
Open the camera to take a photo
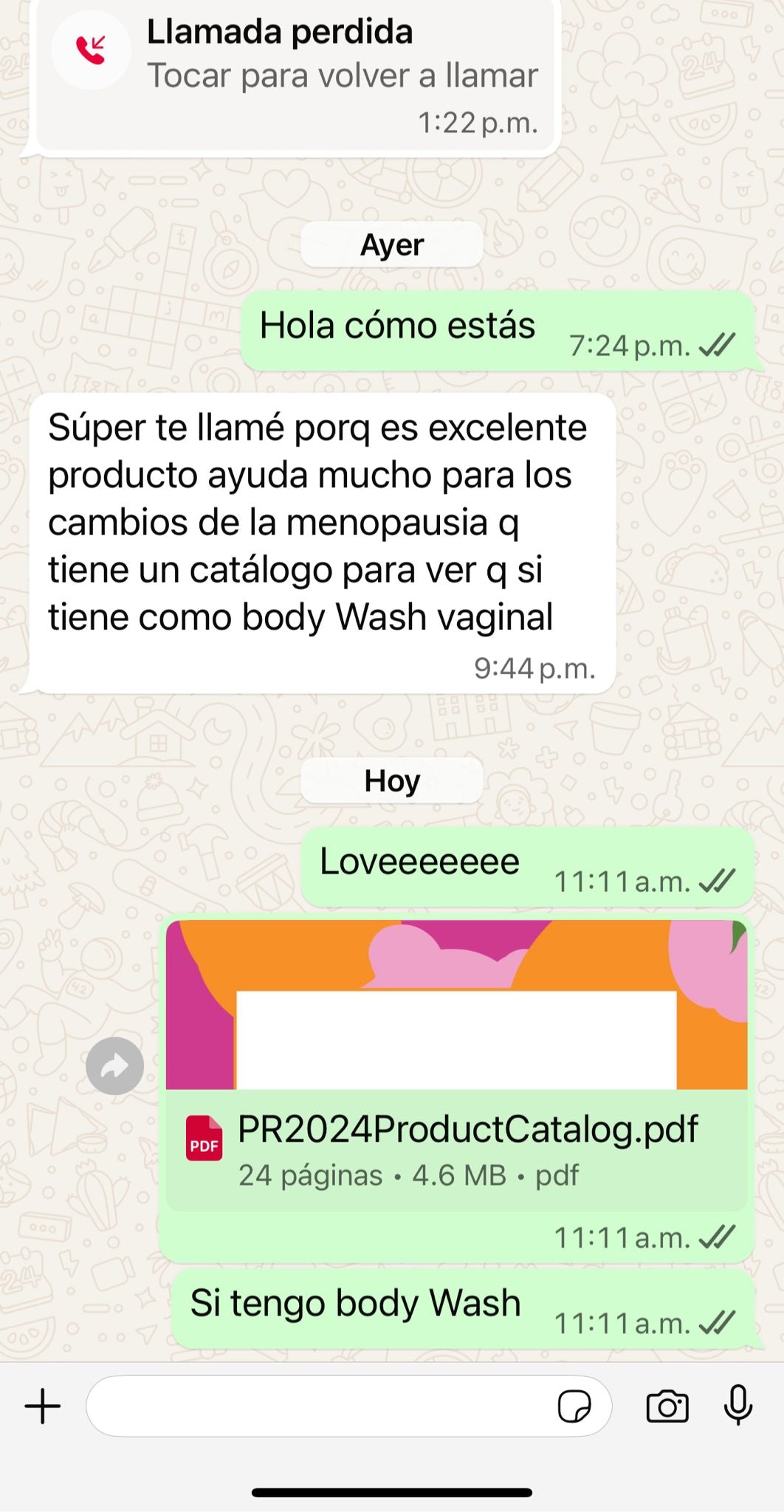667,1406
